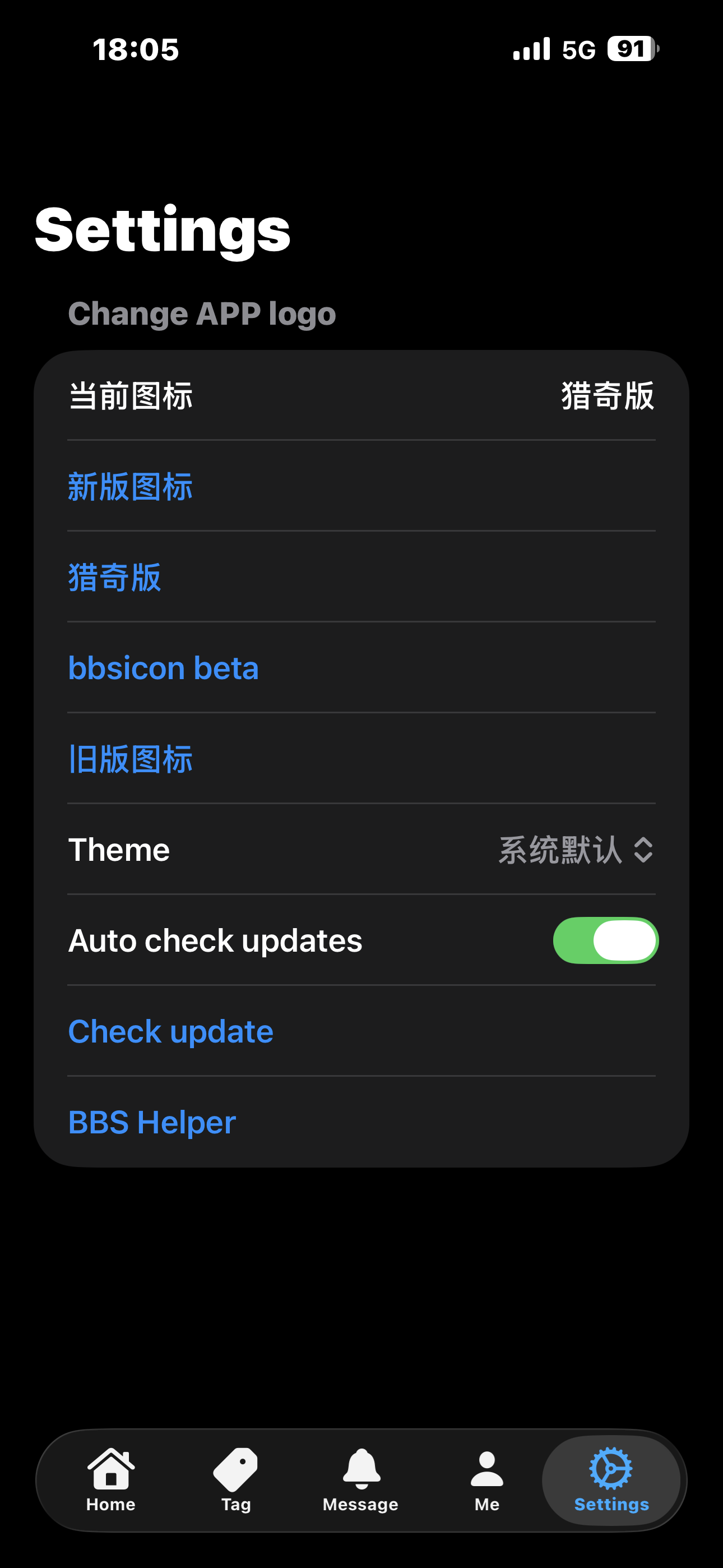
Task: Switch to the Me tab
Action: (487, 1479)
